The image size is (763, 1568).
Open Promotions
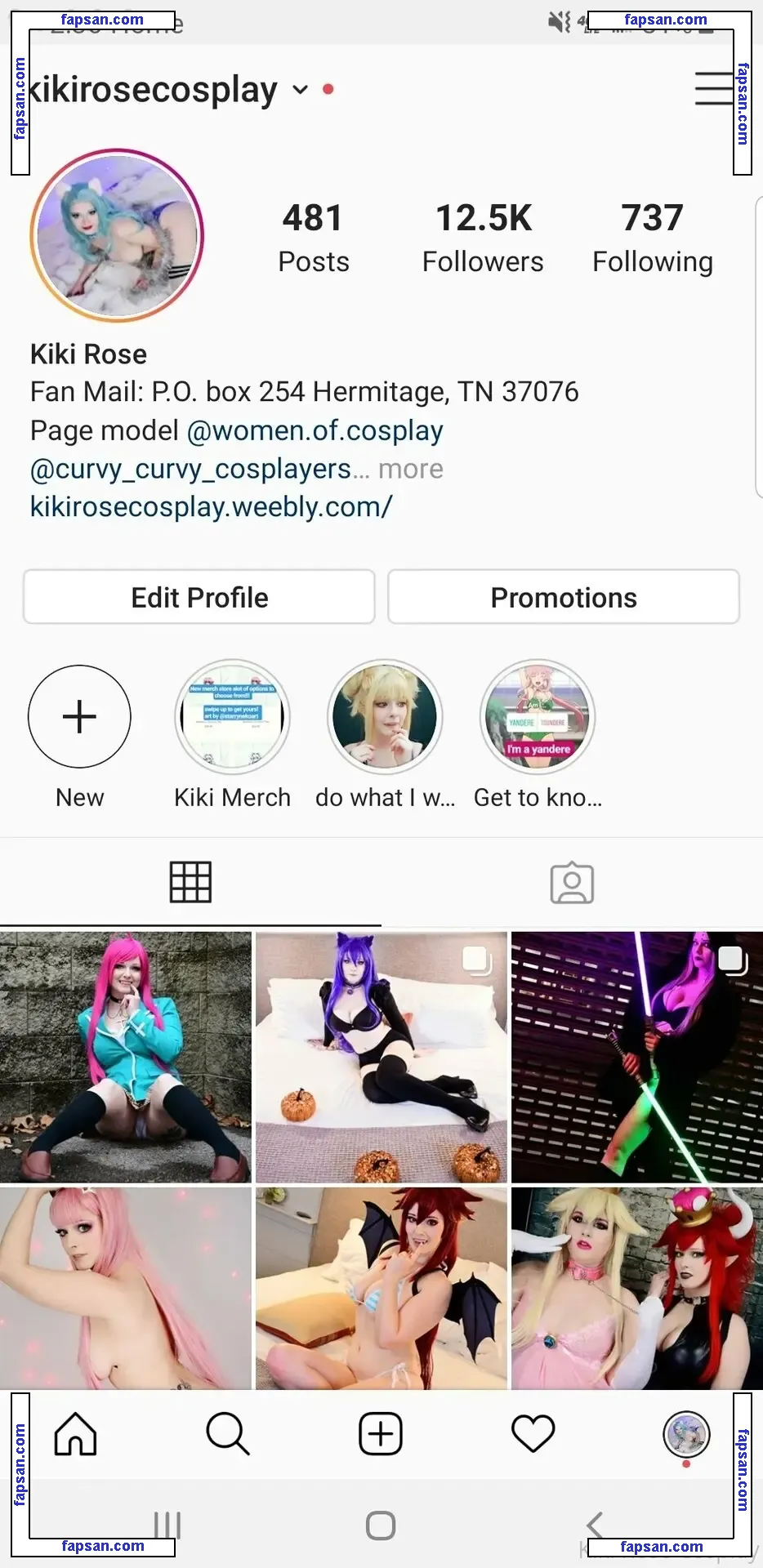click(563, 597)
